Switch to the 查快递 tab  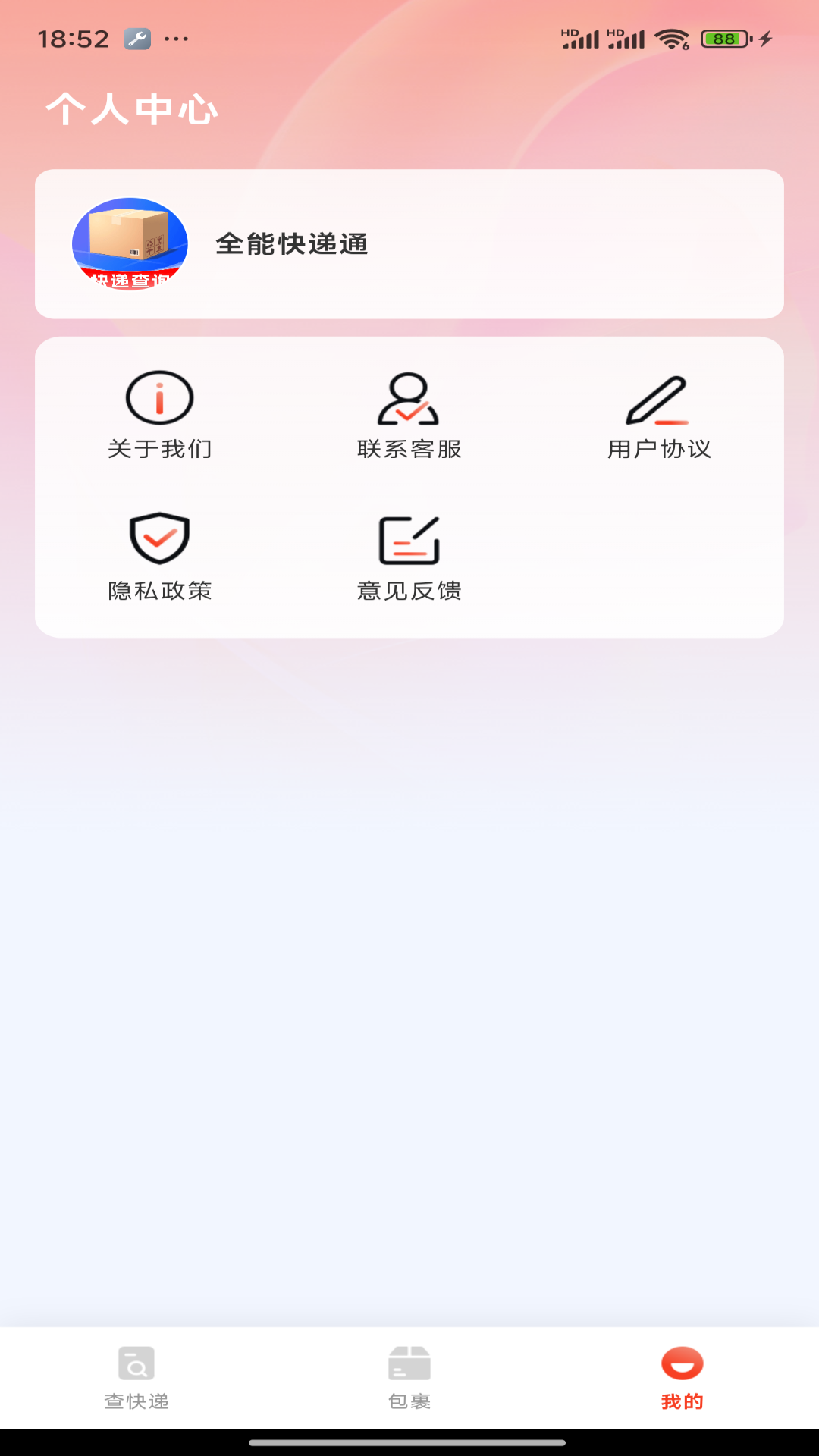[136, 1380]
